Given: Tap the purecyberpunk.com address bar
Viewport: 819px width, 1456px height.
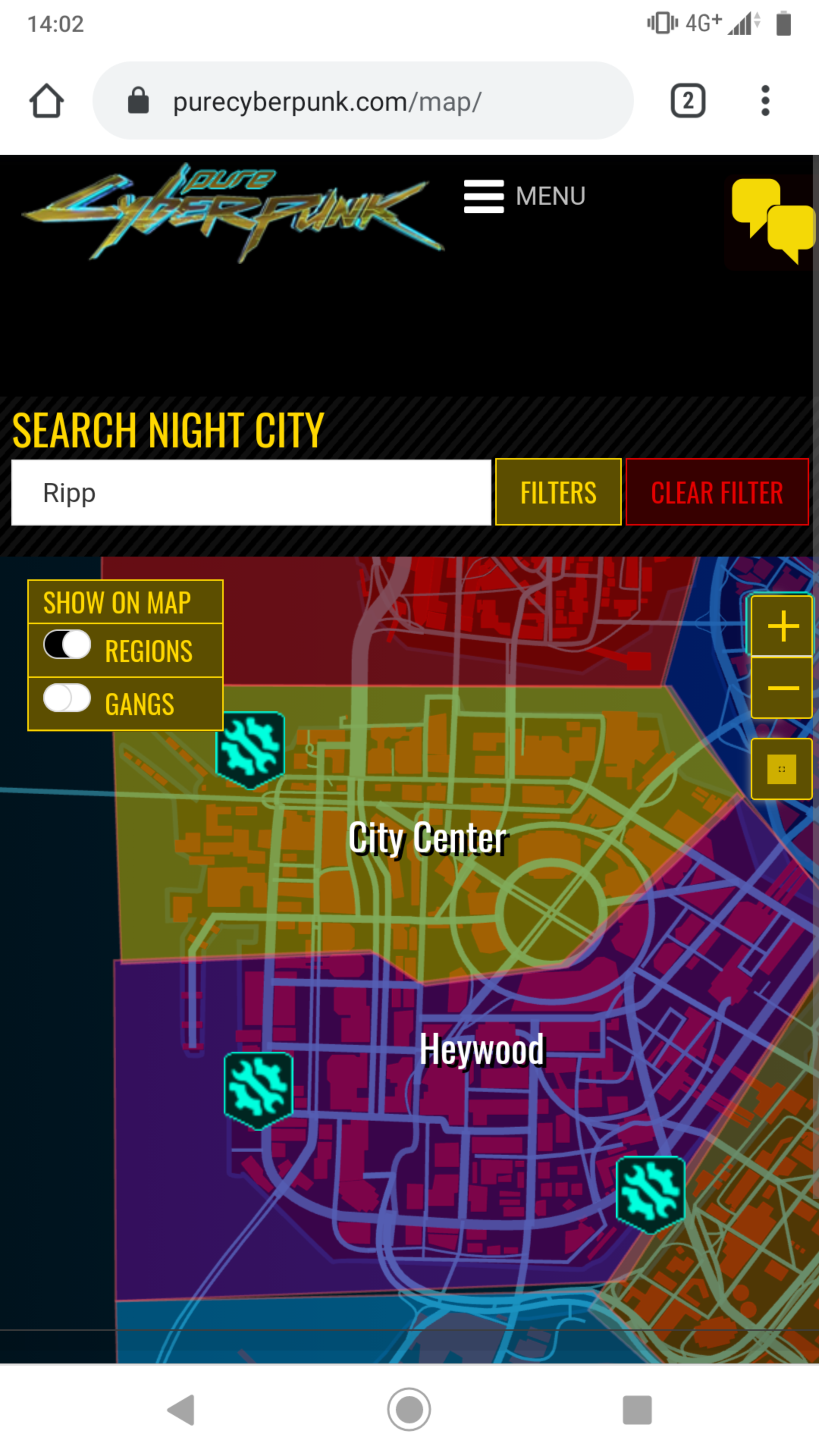Looking at the screenshot, I should pos(362,102).
